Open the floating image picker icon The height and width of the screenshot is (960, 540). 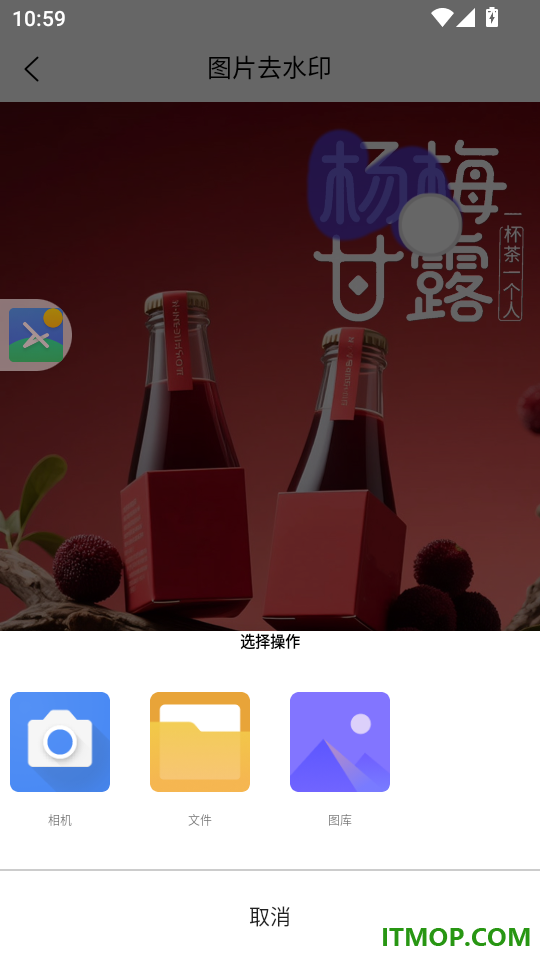[36, 335]
